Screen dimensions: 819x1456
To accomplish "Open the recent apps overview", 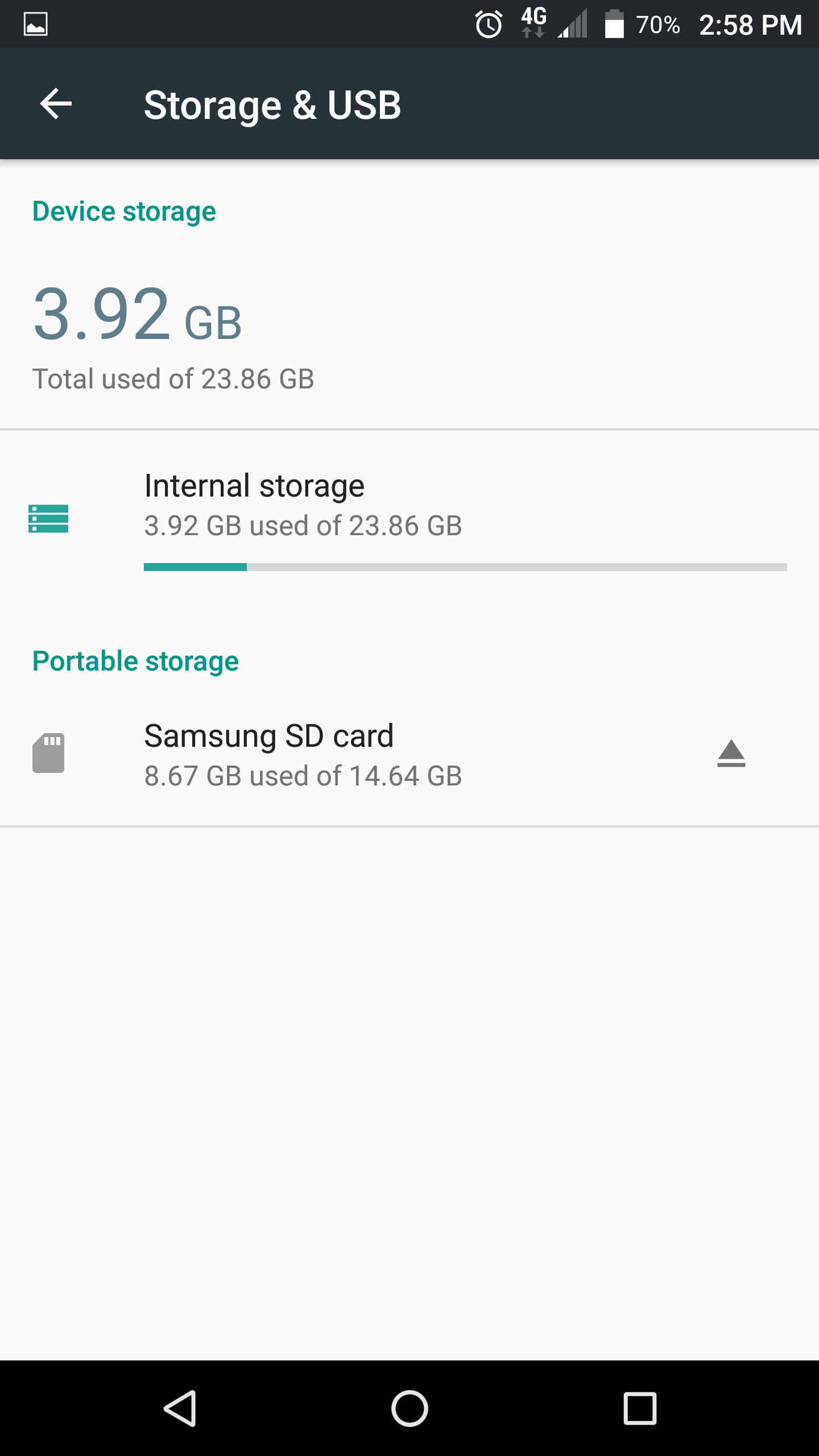I will [x=640, y=1408].
